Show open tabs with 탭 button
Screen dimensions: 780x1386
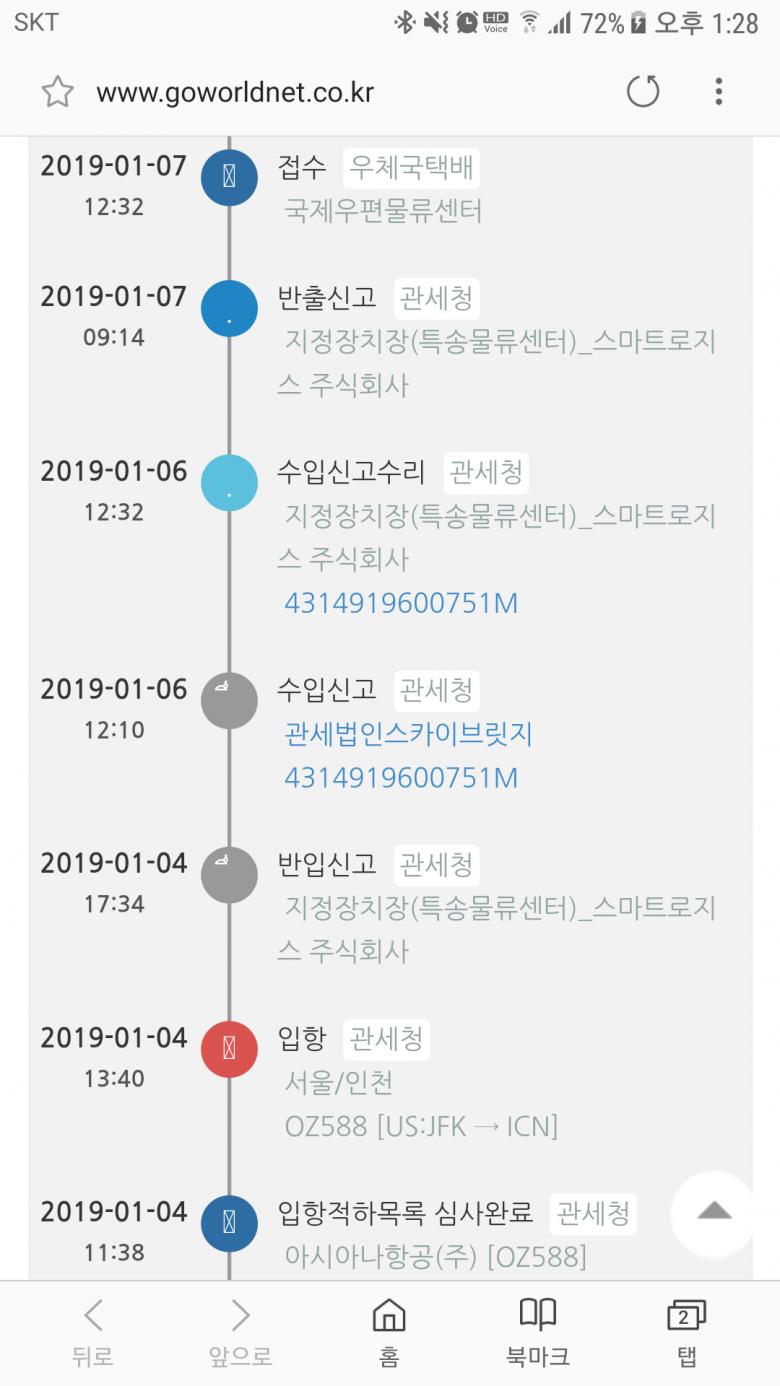[x=686, y=1332]
